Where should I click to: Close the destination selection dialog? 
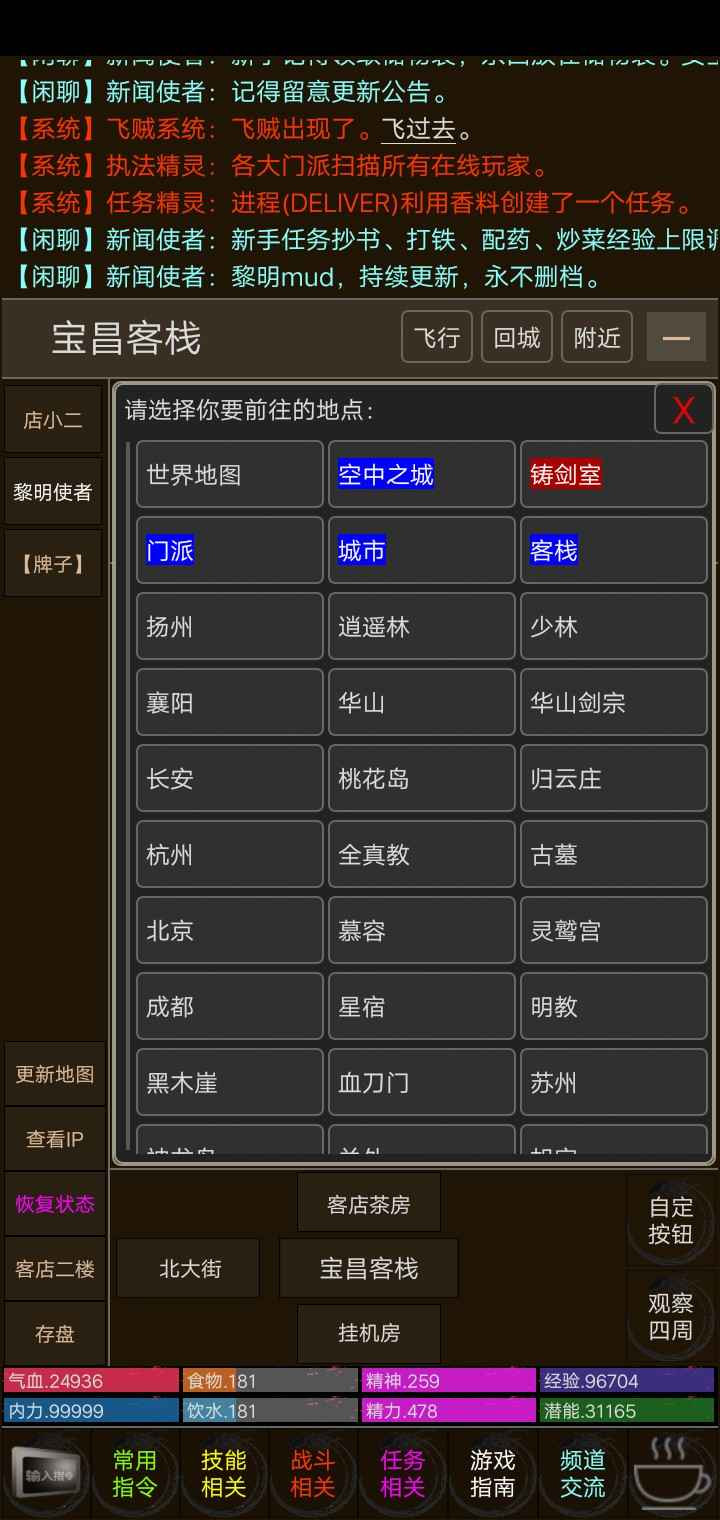pyautogui.click(x=683, y=409)
